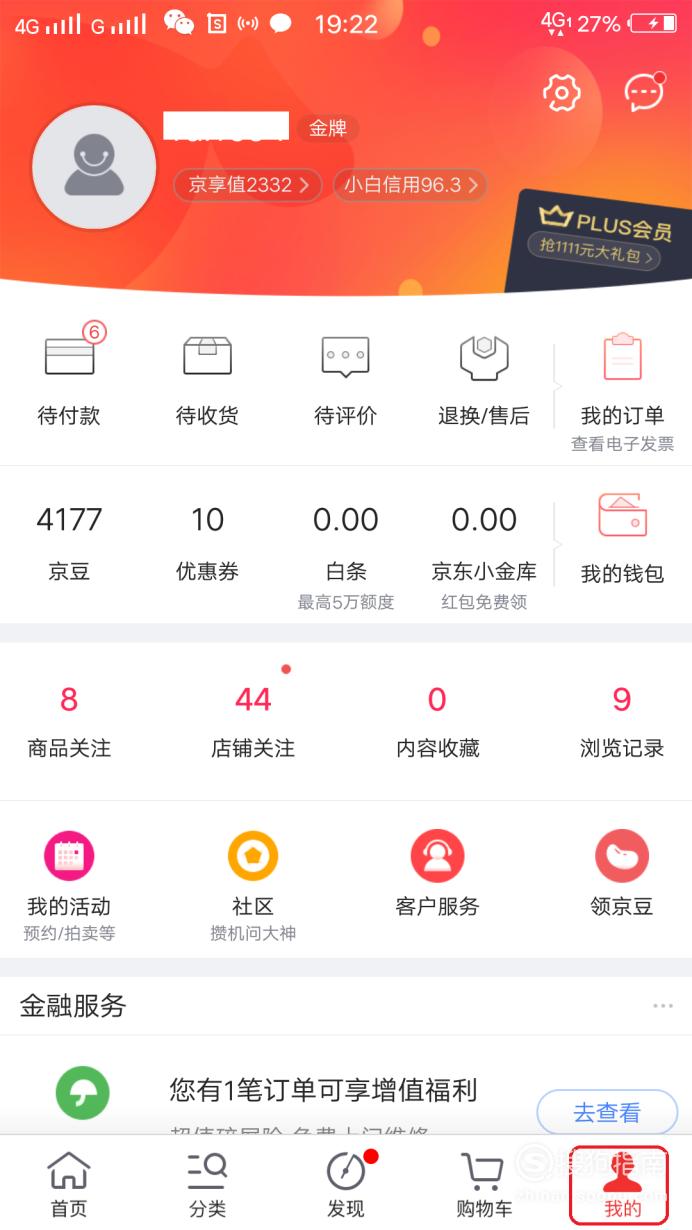View 待收货 orders awaiting delivery
Screen dimensions: 692x1230
[x=207, y=380]
